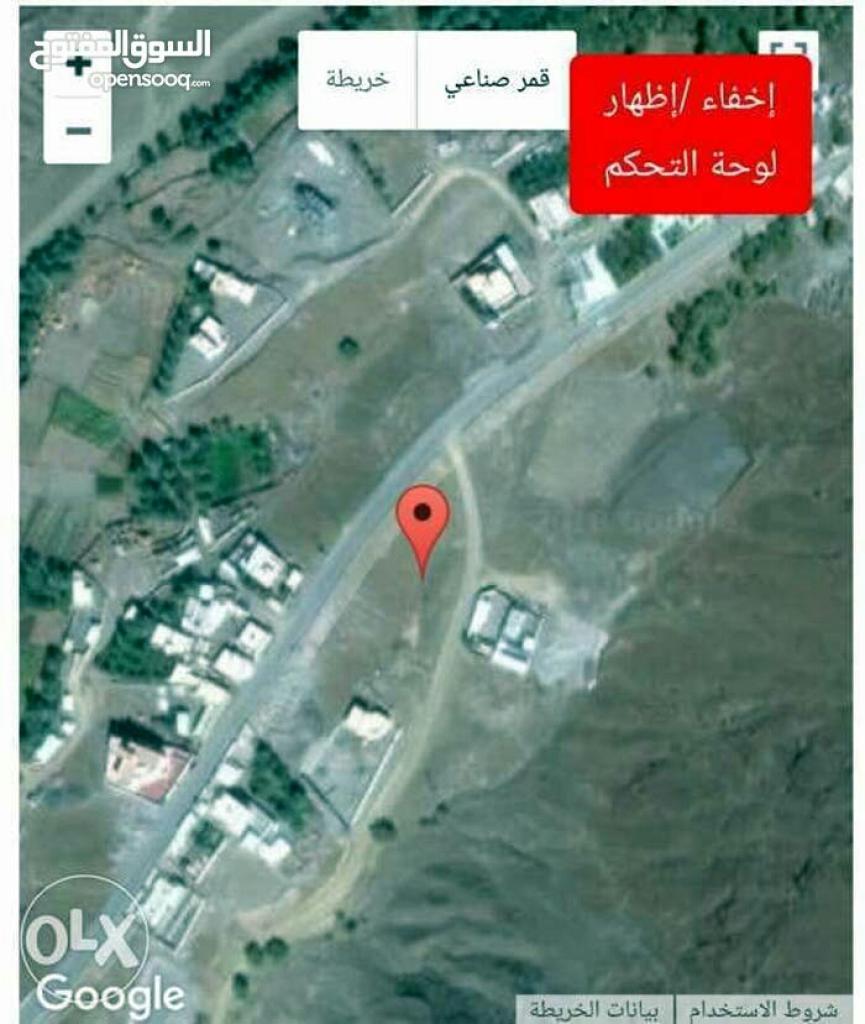Zoom in on the map
The height and width of the screenshot is (1024, 865).
[78, 64]
